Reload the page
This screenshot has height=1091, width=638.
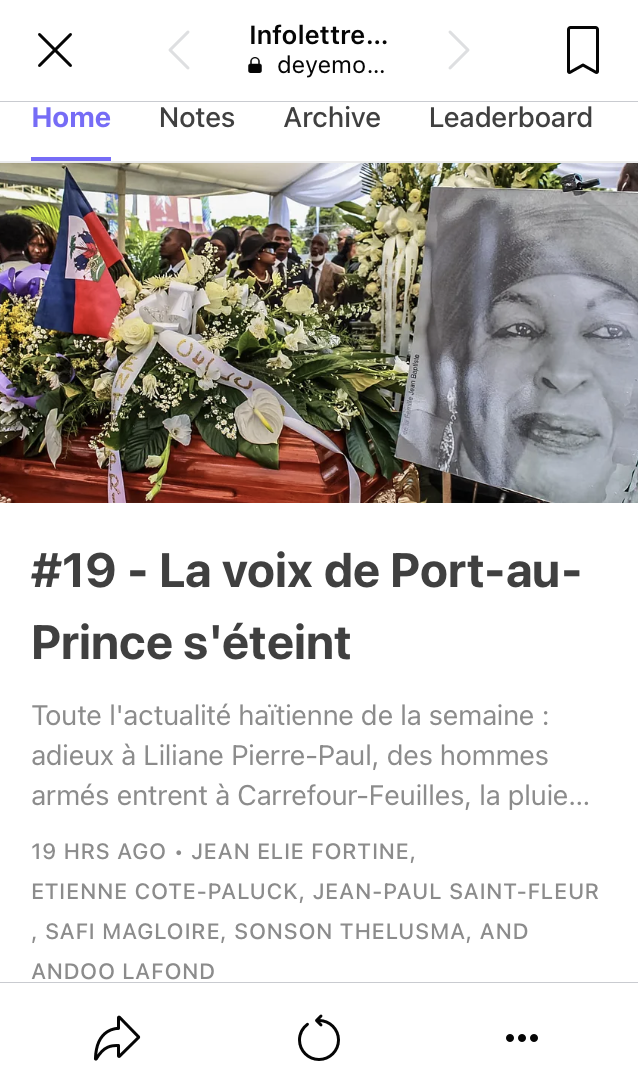(319, 1039)
